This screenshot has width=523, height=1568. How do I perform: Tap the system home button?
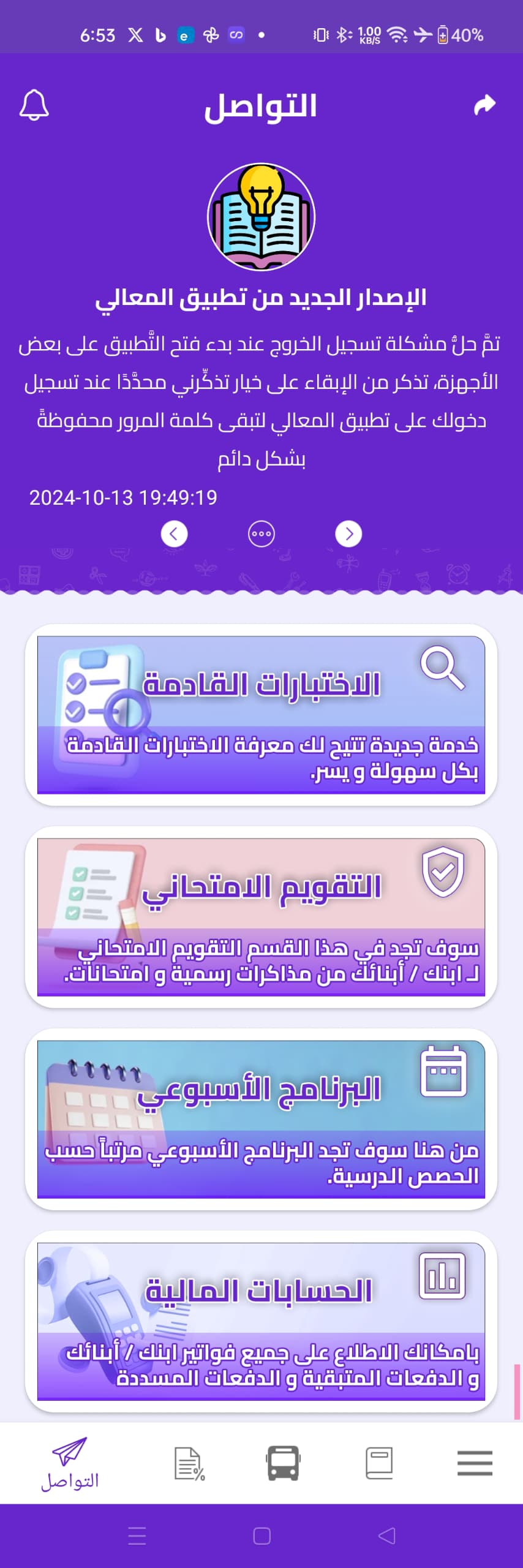coord(261,1536)
